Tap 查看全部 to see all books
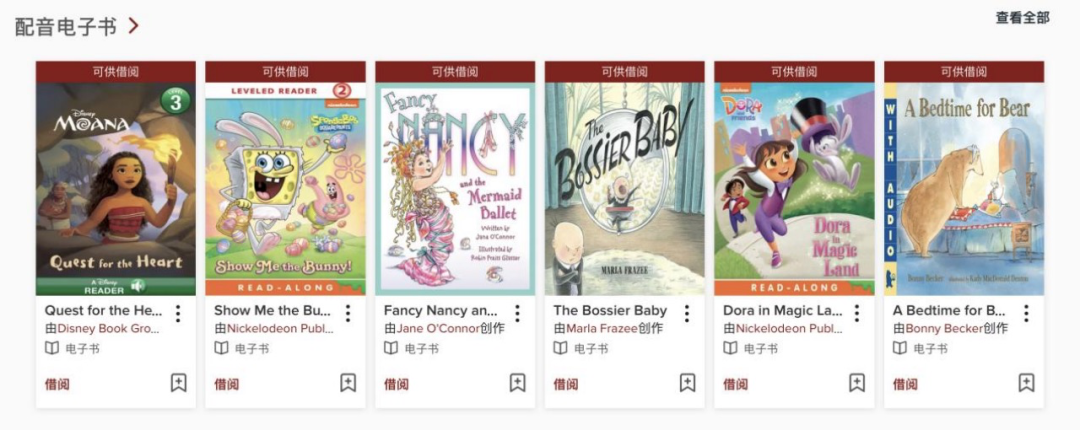 click(1022, 18)
